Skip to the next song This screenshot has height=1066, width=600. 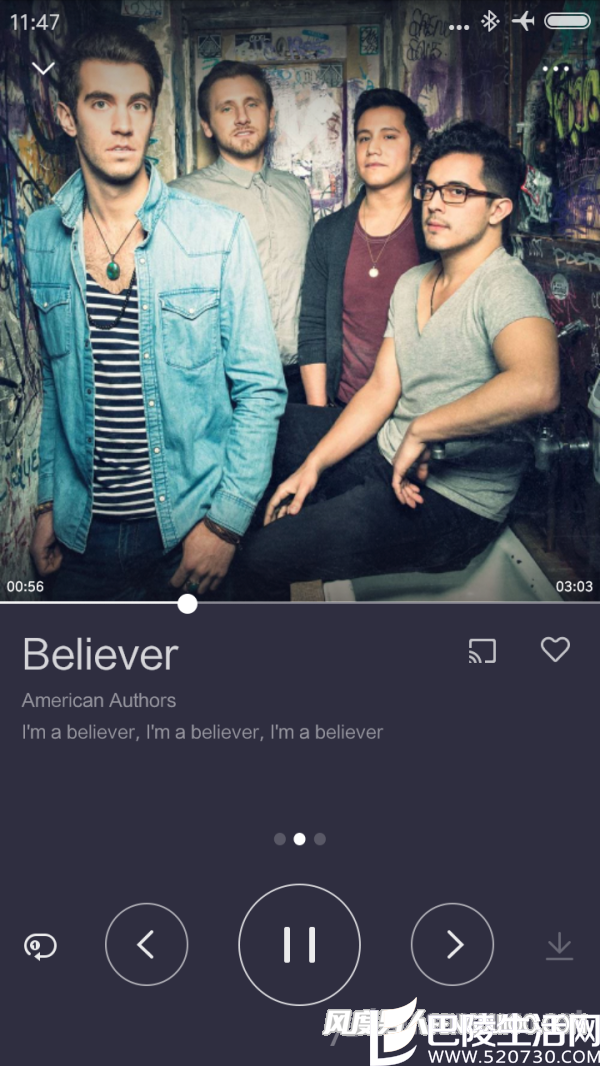click(452, 944)
